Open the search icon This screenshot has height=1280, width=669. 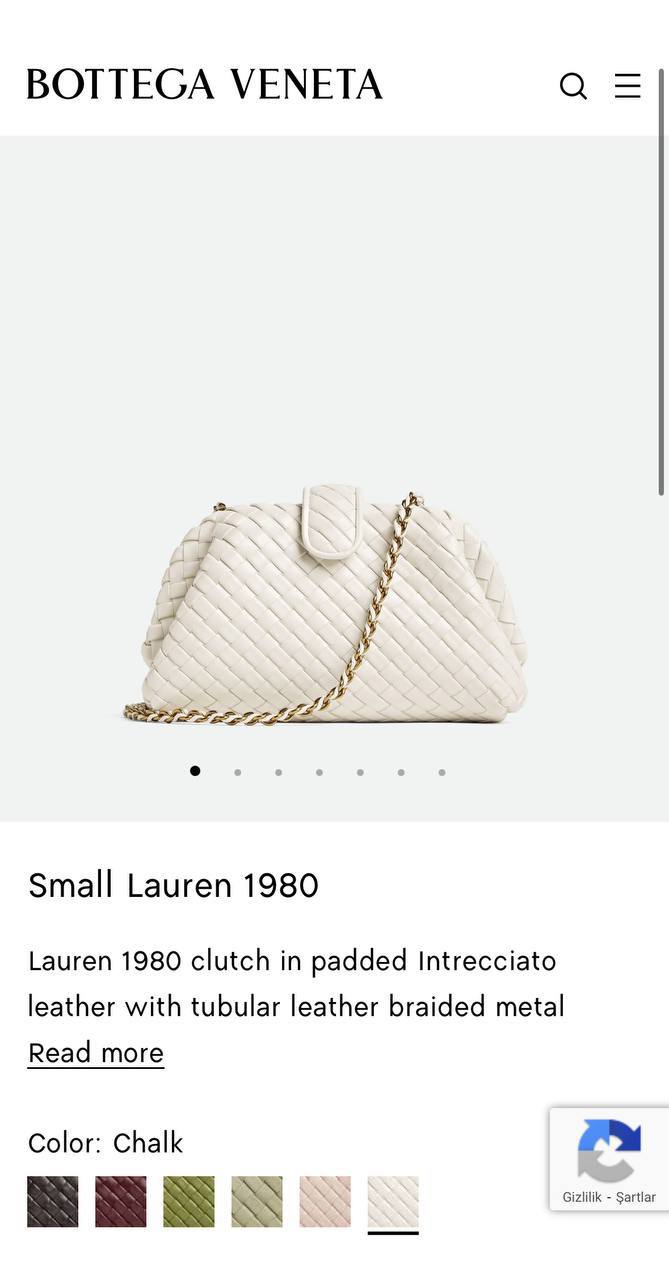[x=573, y=86]
